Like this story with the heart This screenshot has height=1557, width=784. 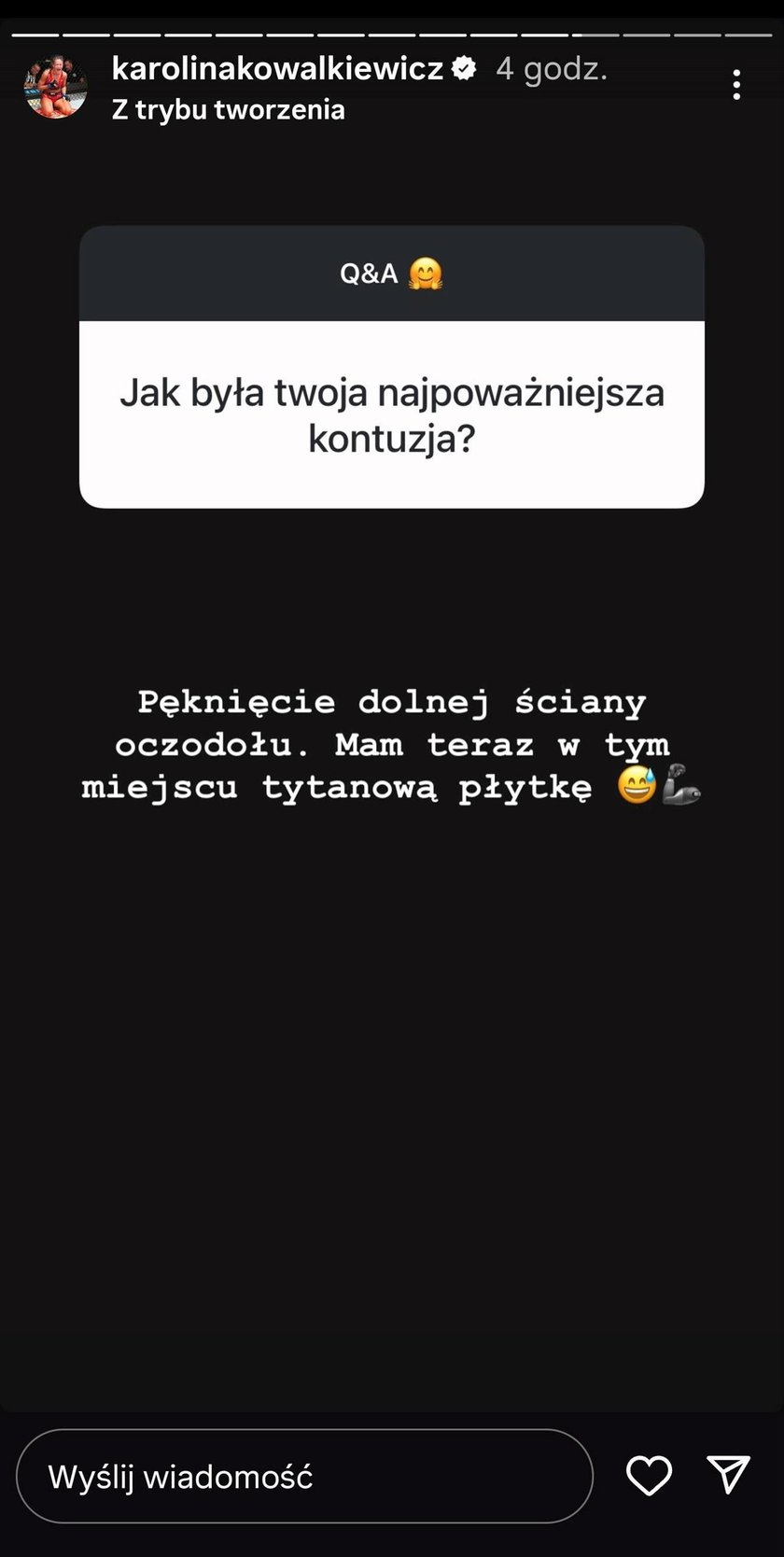[649, 1476]
